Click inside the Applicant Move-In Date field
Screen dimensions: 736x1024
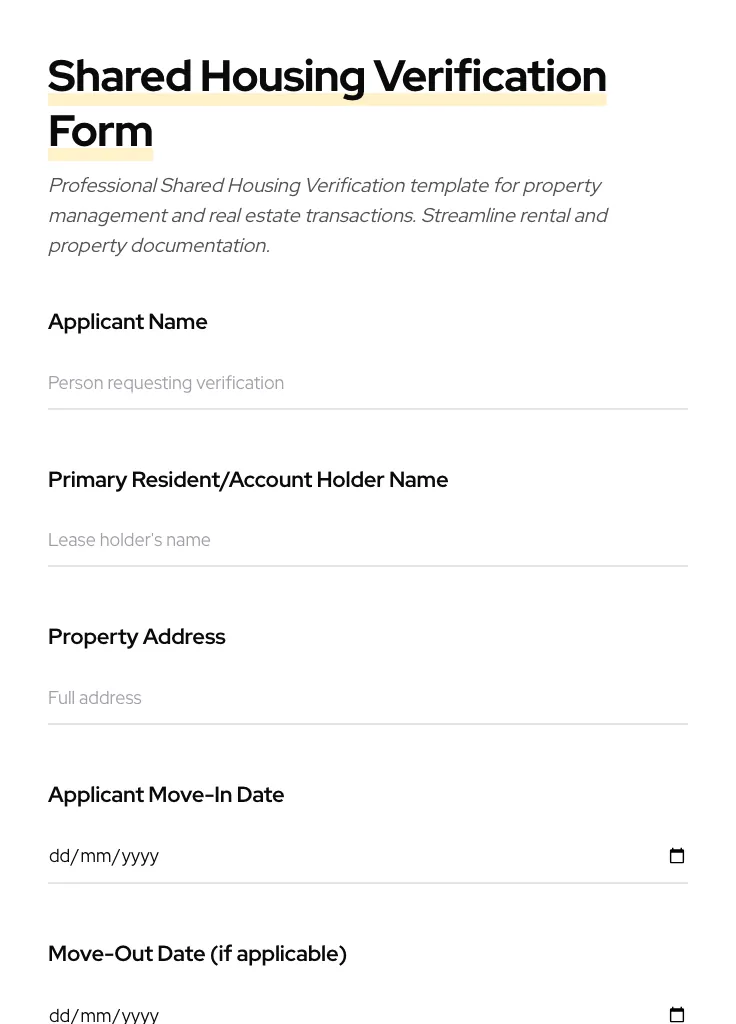(x=300, y=855)
